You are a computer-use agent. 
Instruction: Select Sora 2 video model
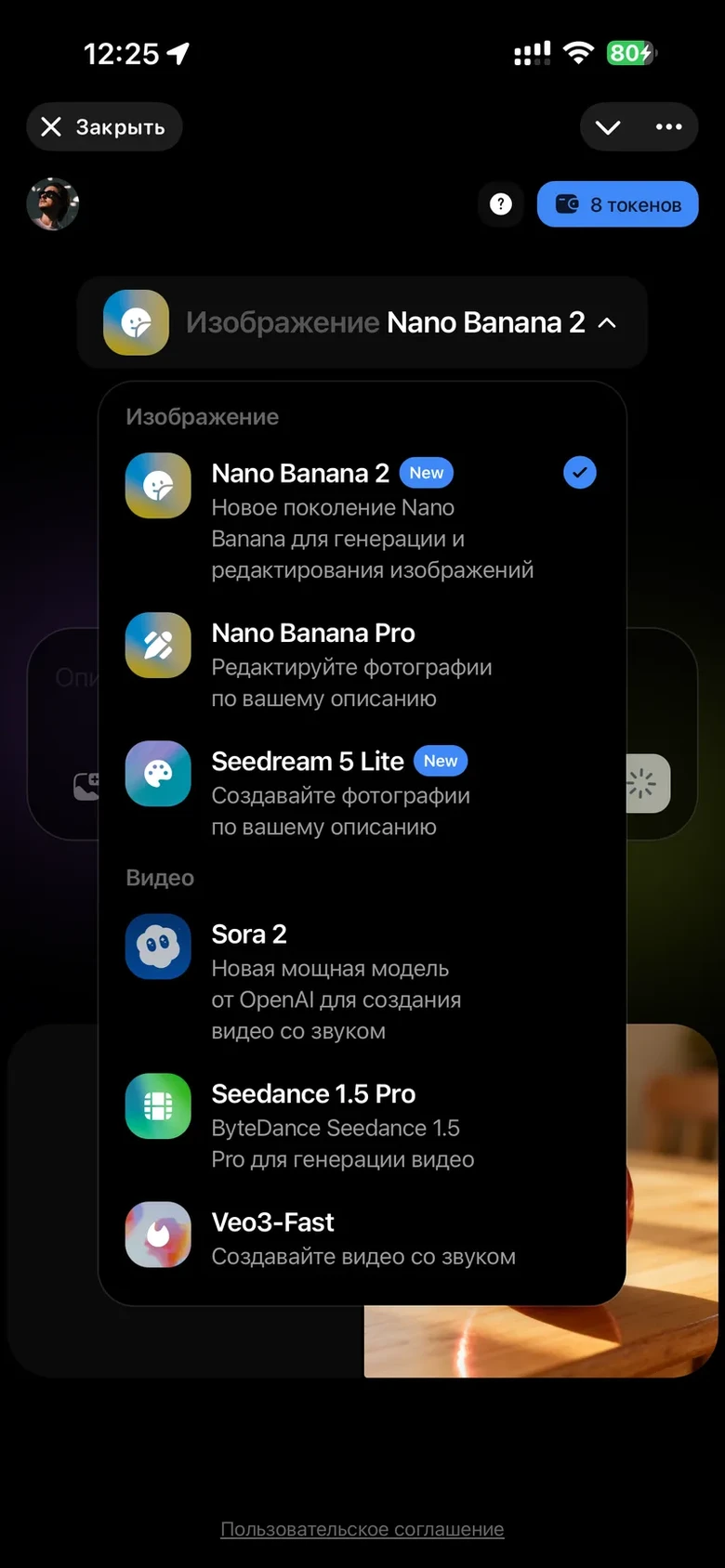pyautogui.click(x=361, y=980)
